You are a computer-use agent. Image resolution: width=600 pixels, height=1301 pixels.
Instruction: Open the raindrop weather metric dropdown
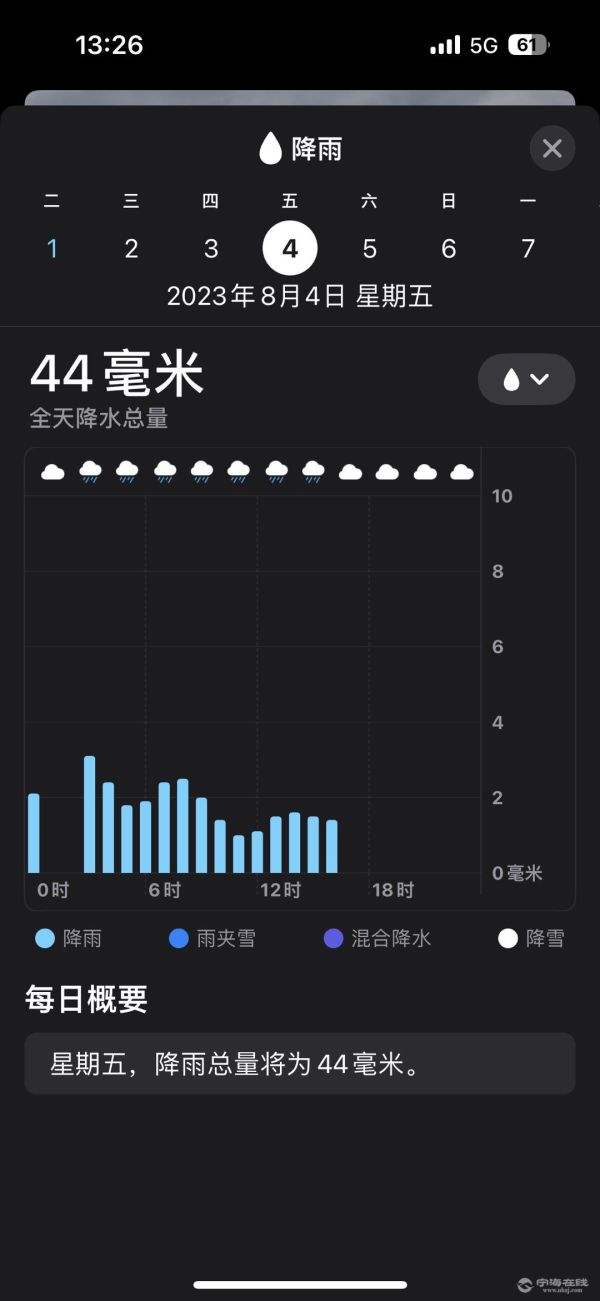point(526,379)
